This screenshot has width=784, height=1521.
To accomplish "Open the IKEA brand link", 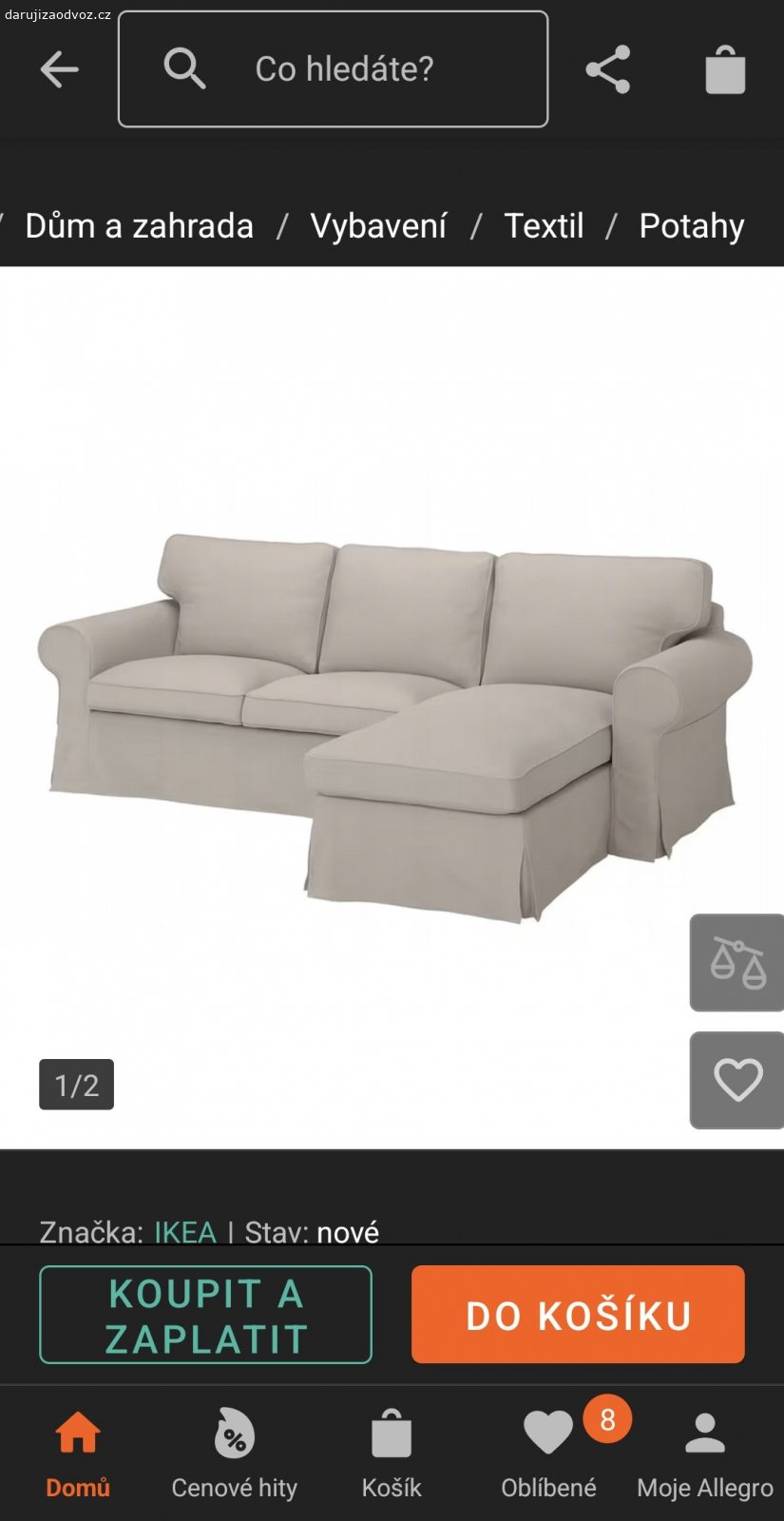I will click(185, 1231).
